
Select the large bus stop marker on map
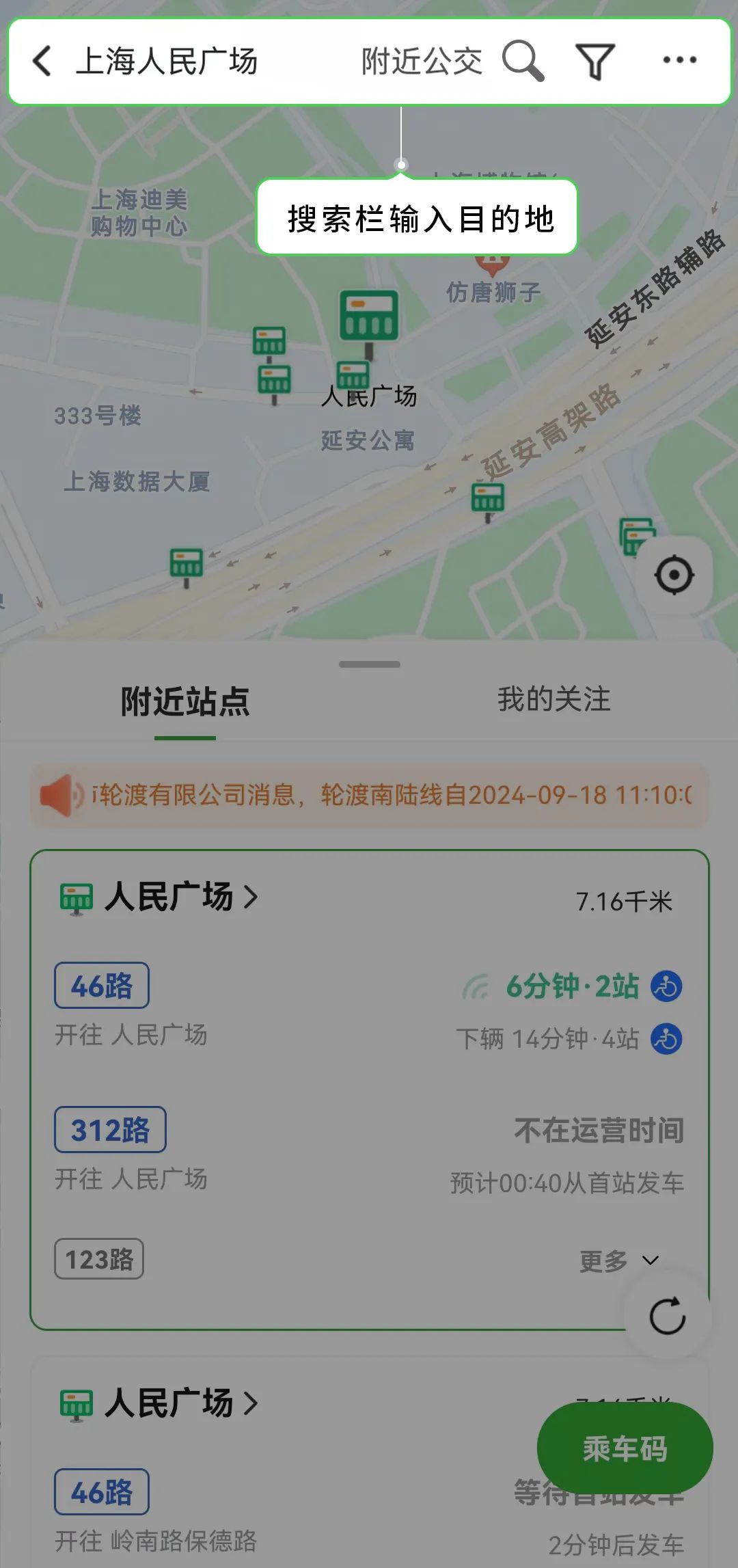pyautogui.click(x=369, y=318)
